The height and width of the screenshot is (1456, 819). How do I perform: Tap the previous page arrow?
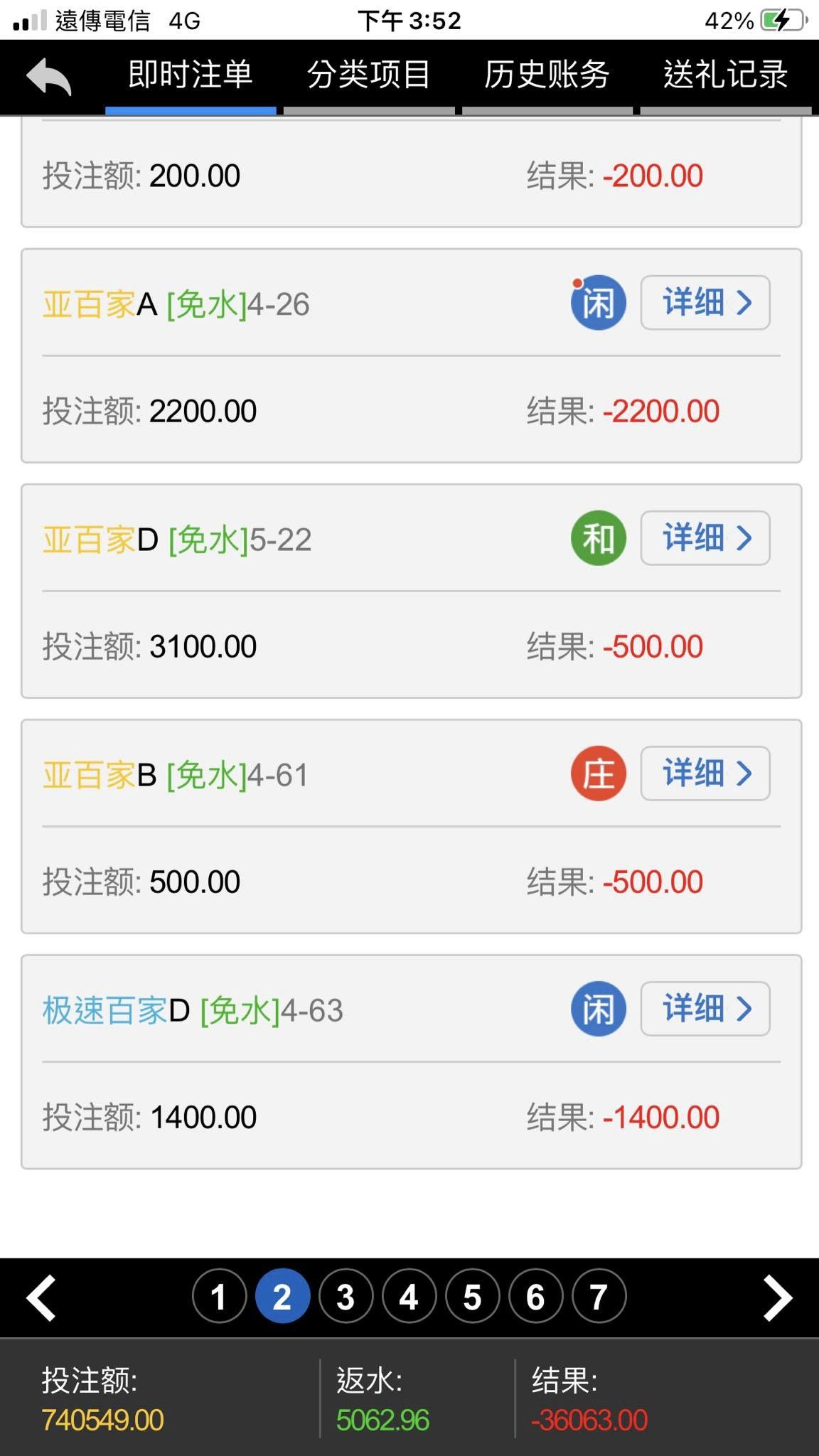click(x=41, y=1298)
